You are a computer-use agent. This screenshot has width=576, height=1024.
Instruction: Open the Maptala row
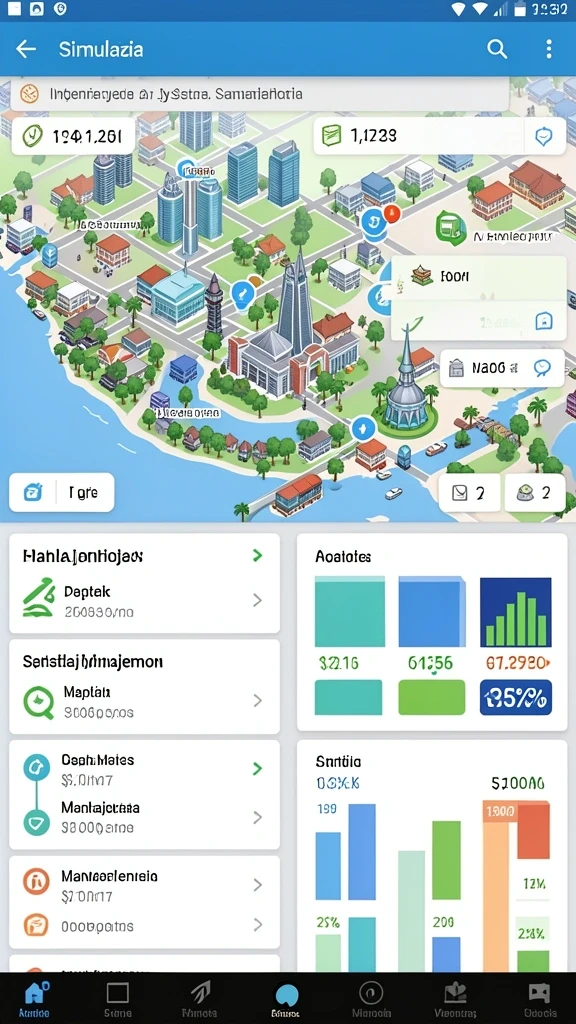(144, 701)
